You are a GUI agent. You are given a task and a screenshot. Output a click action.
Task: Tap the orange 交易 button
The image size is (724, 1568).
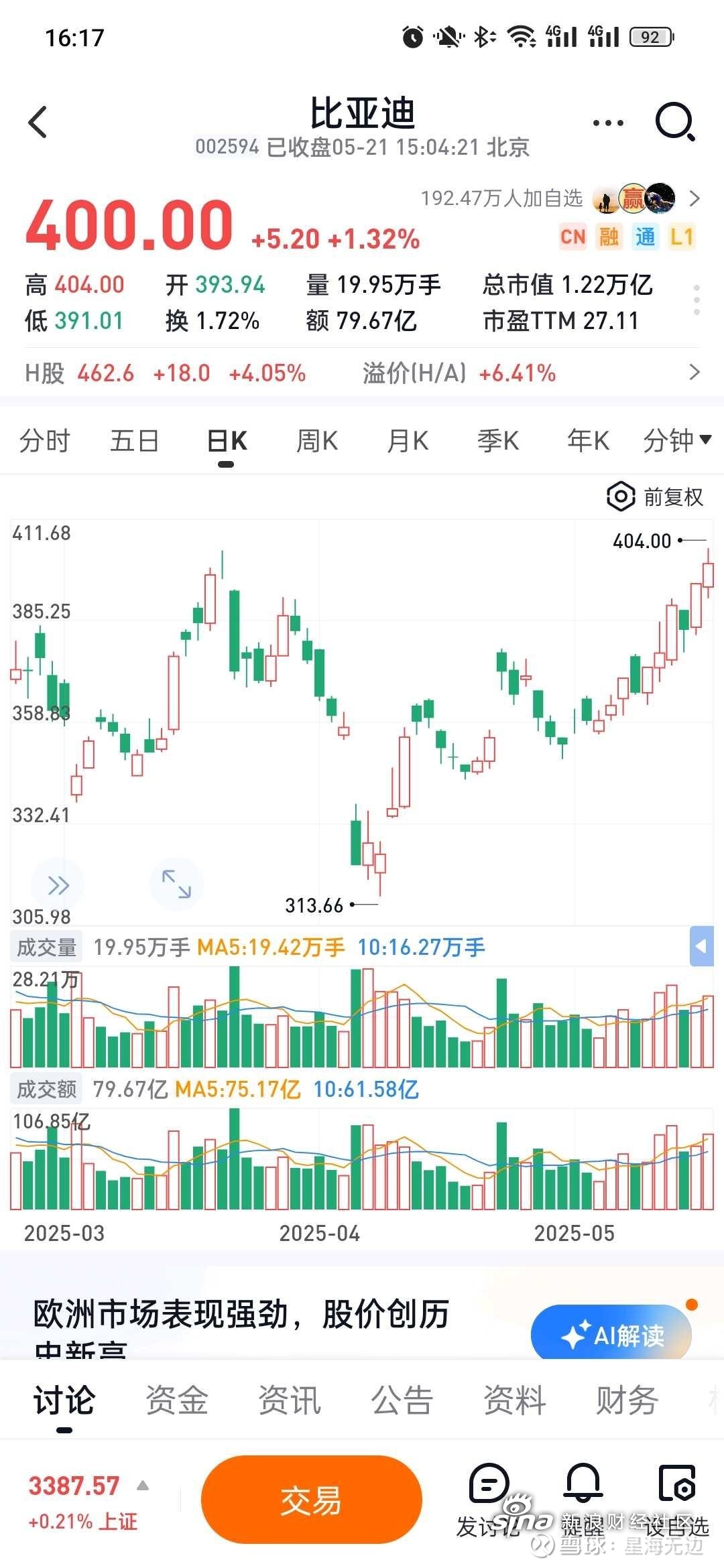click(312, 1500)
